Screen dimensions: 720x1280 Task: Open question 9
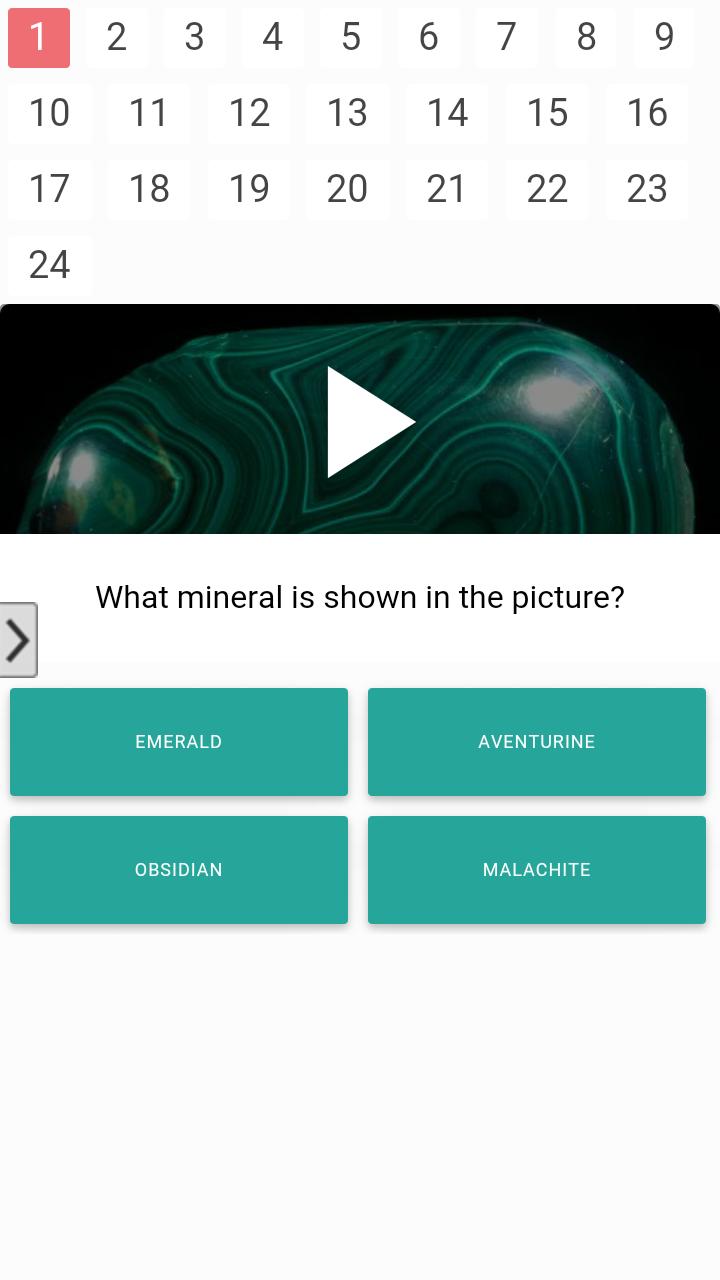tap(664, 38)
